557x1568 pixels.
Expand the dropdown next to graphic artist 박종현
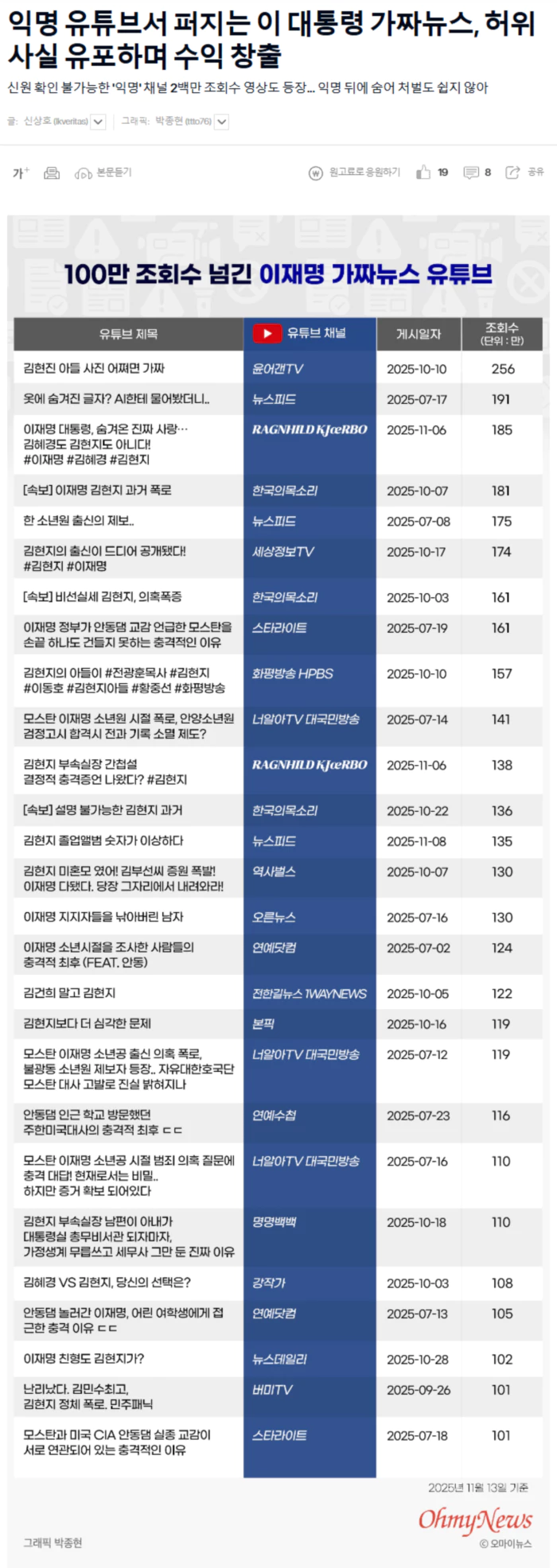click(222, 122)
